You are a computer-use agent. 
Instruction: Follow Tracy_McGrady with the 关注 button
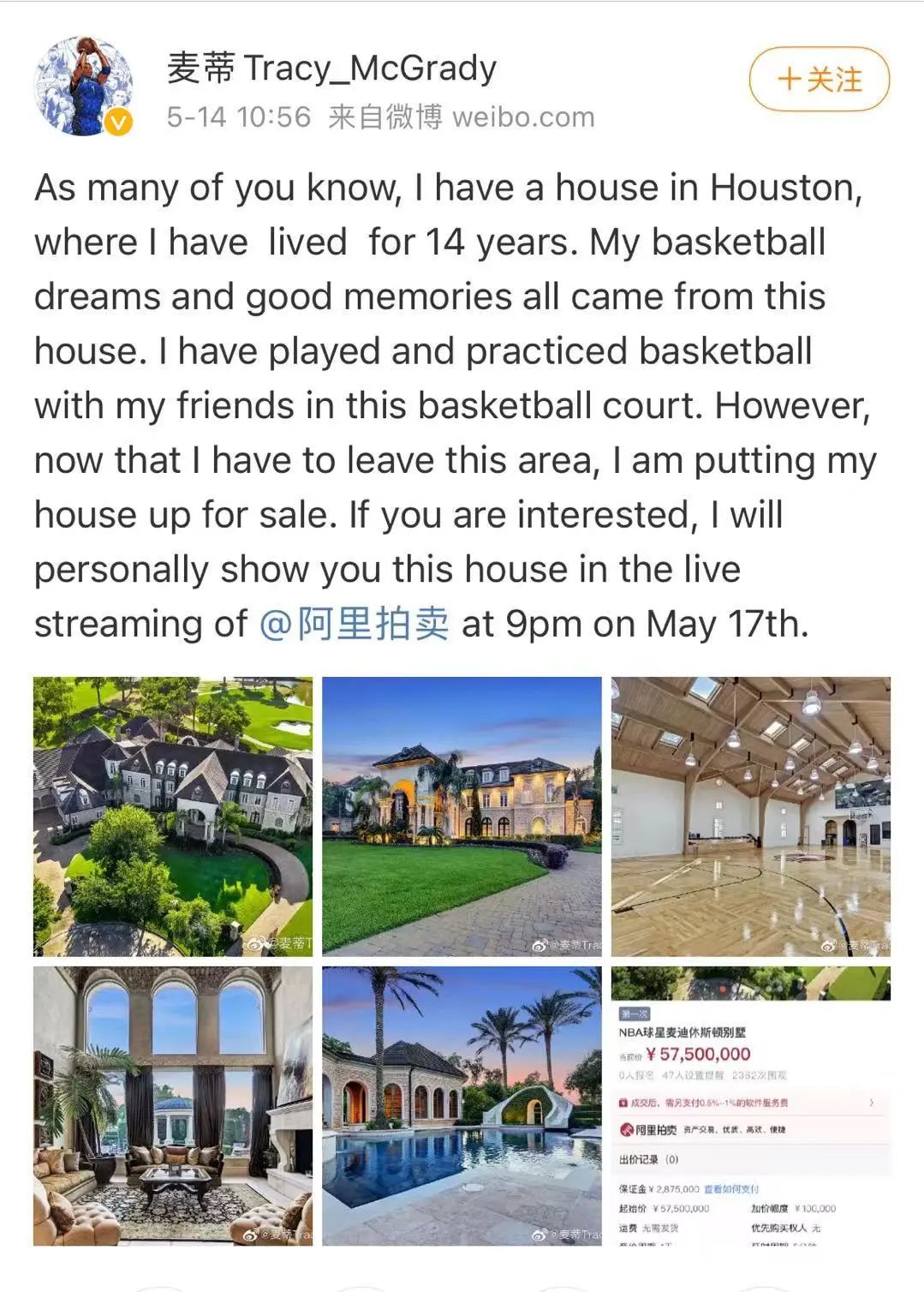click(x=819, y=80)
